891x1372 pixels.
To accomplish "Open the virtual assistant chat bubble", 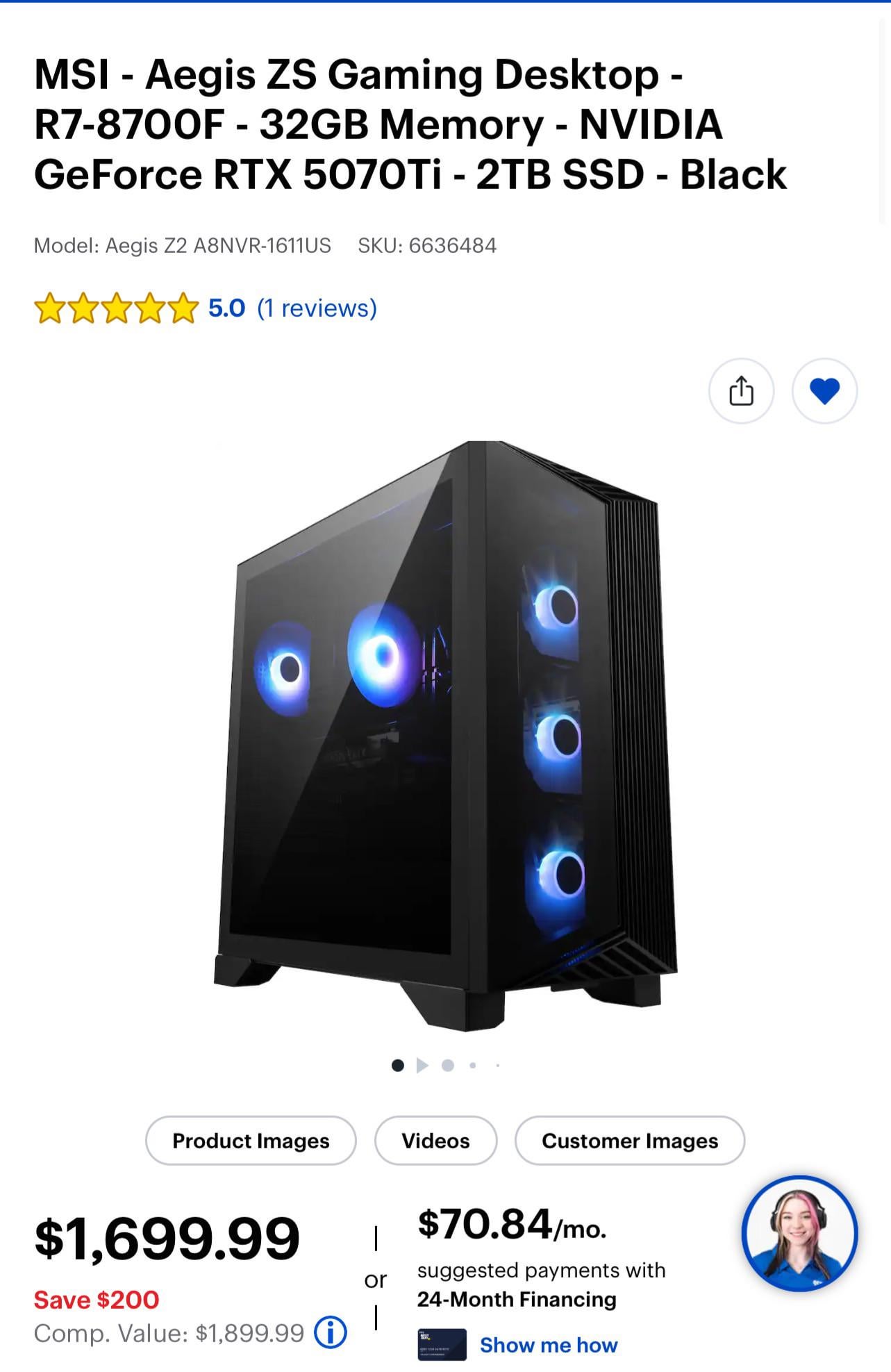I will click(799, 1233).
